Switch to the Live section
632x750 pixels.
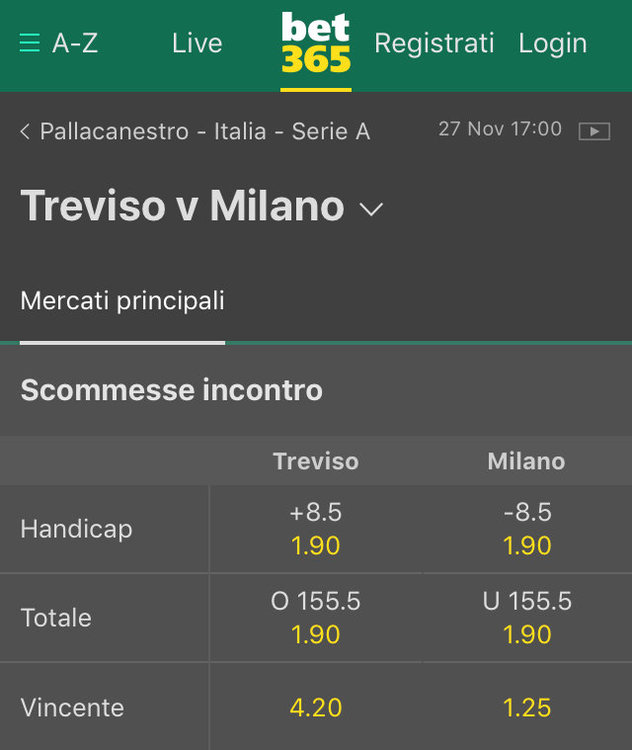(x=197, y=43)
